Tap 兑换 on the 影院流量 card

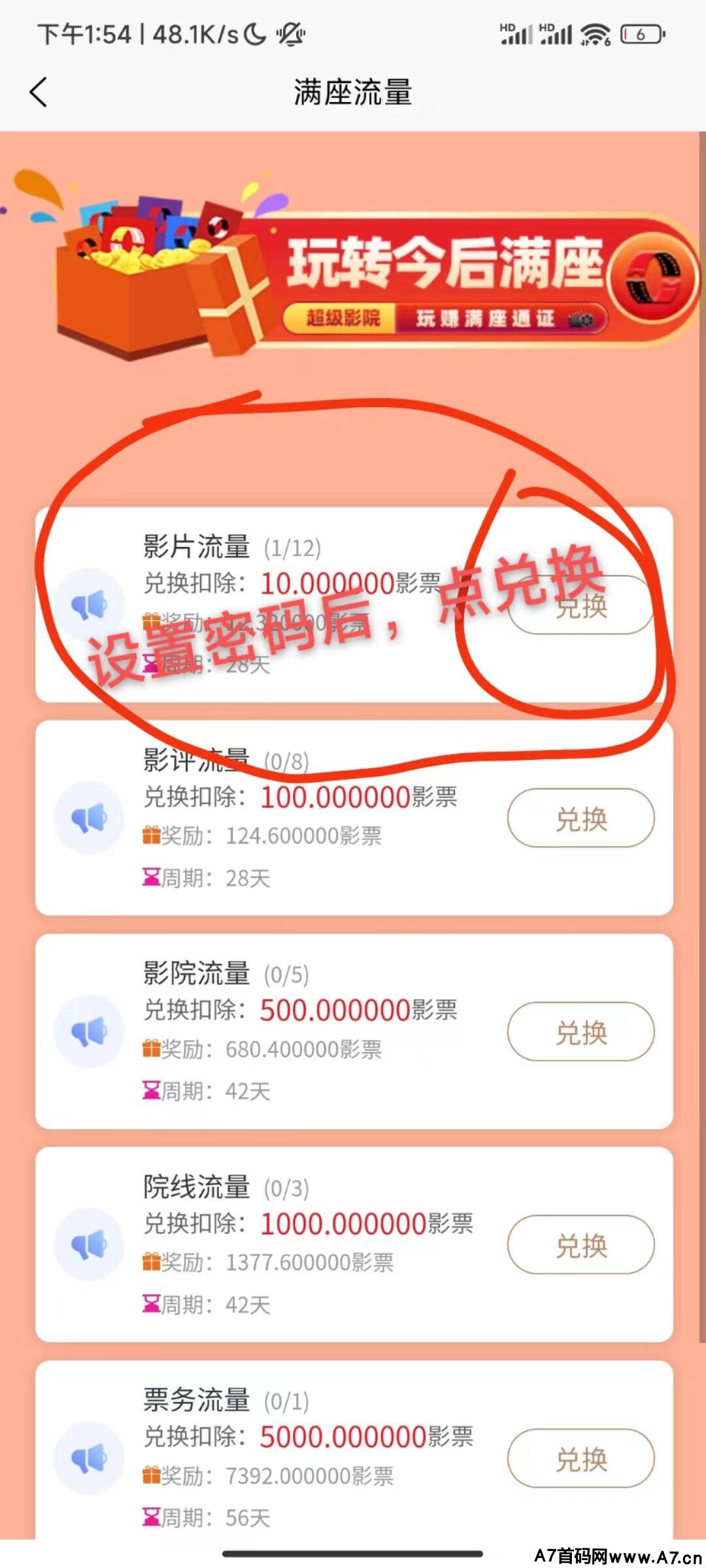tap(580, 1032)
